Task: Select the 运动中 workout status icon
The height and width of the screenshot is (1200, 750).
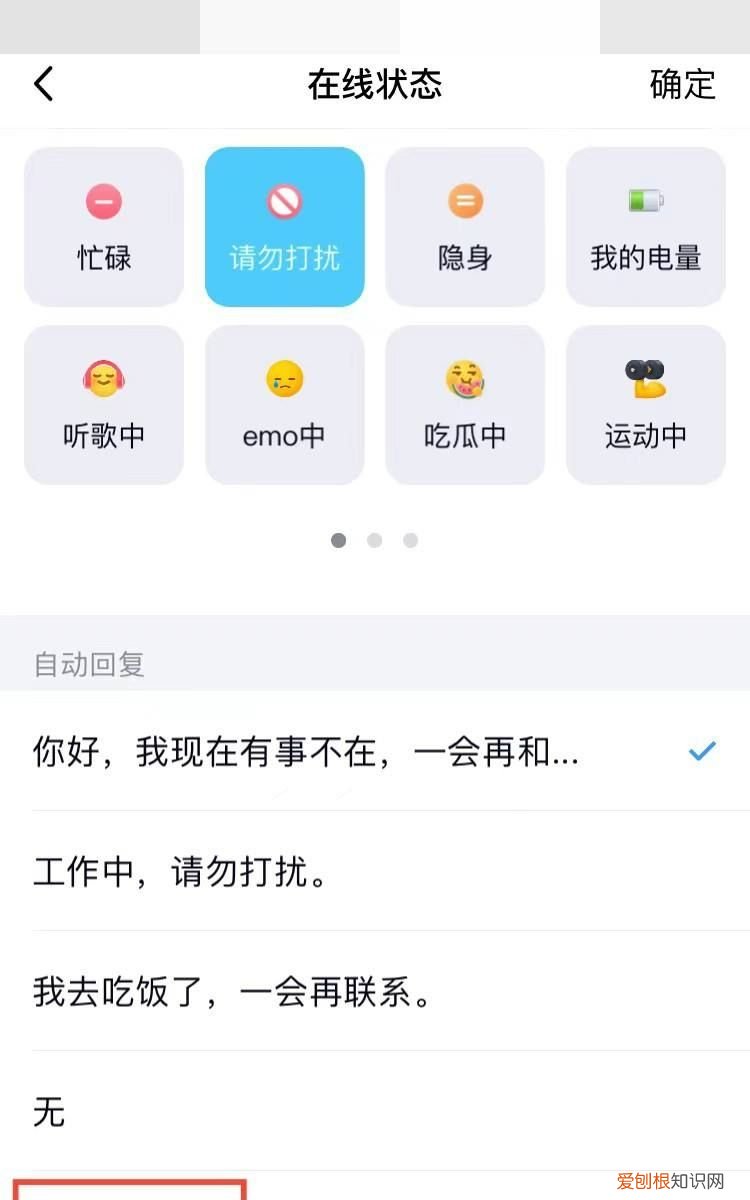Action: (x=645, y=404)
